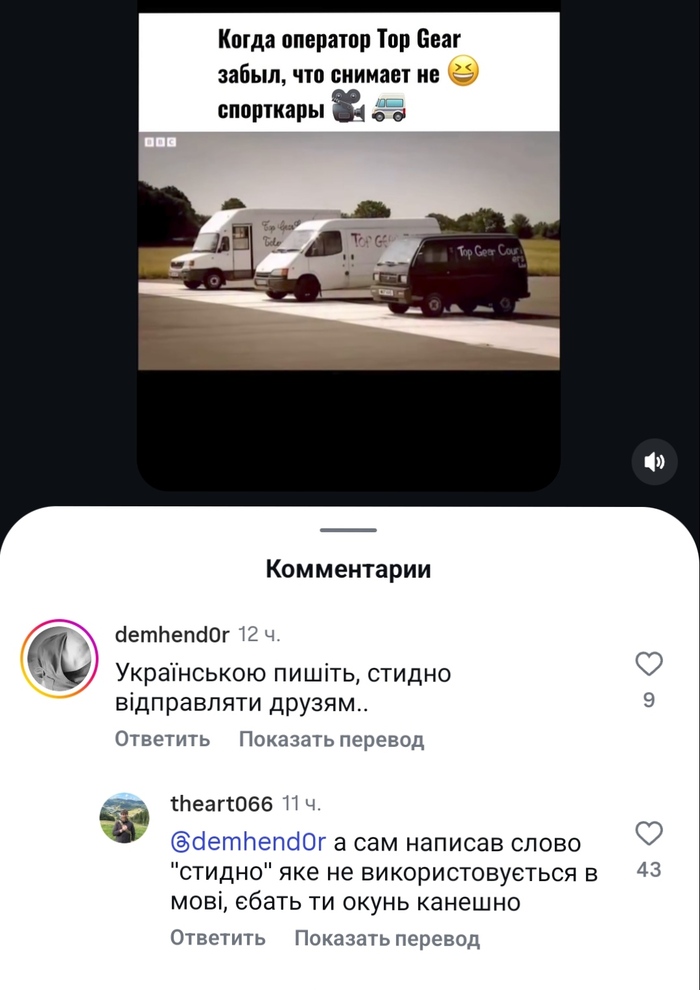Tap the comments sheet drag handle
Screen dimensions: 700x990
click(349, 530)
